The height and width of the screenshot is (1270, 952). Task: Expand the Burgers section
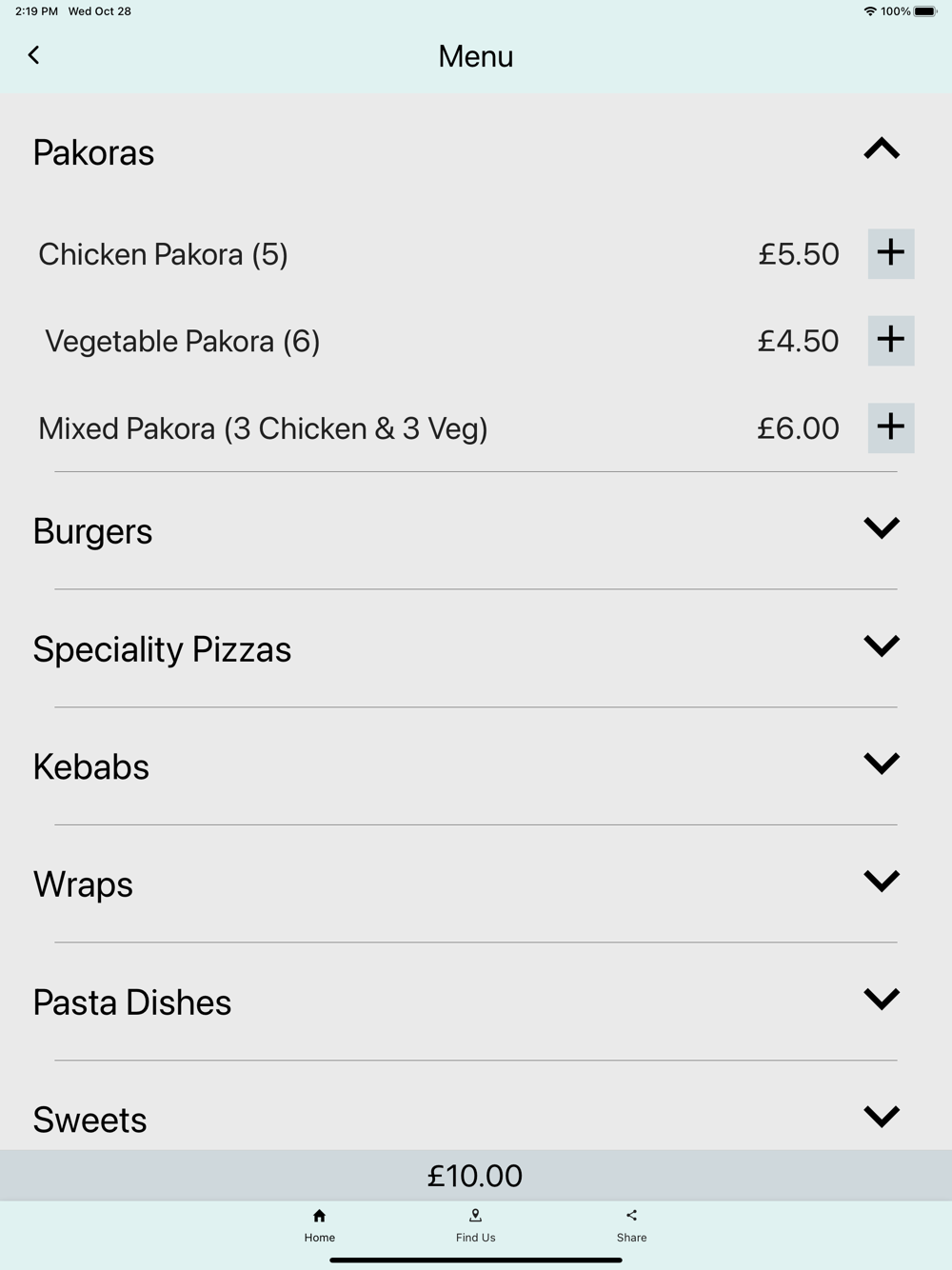(881, 528)
